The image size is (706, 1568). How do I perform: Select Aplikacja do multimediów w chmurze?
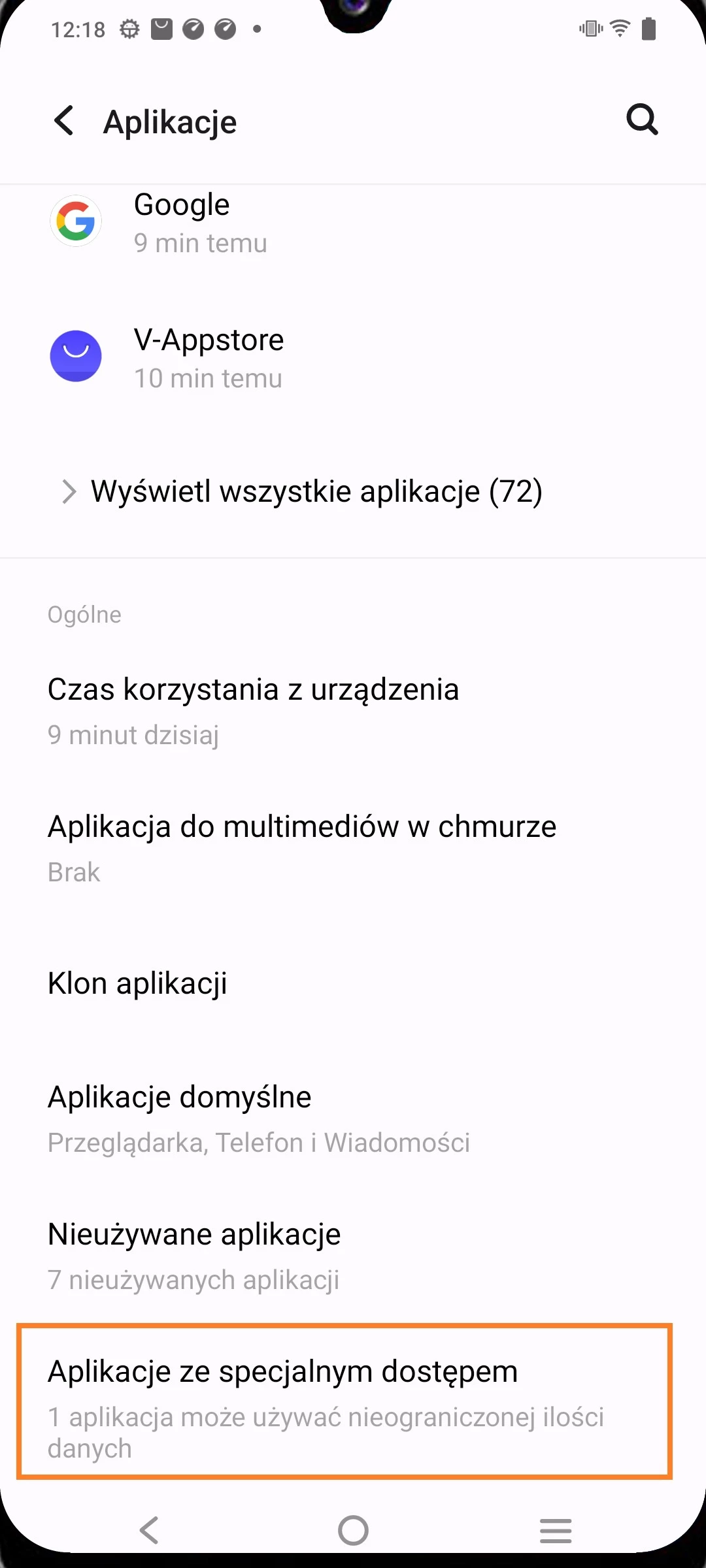point(302,847)
